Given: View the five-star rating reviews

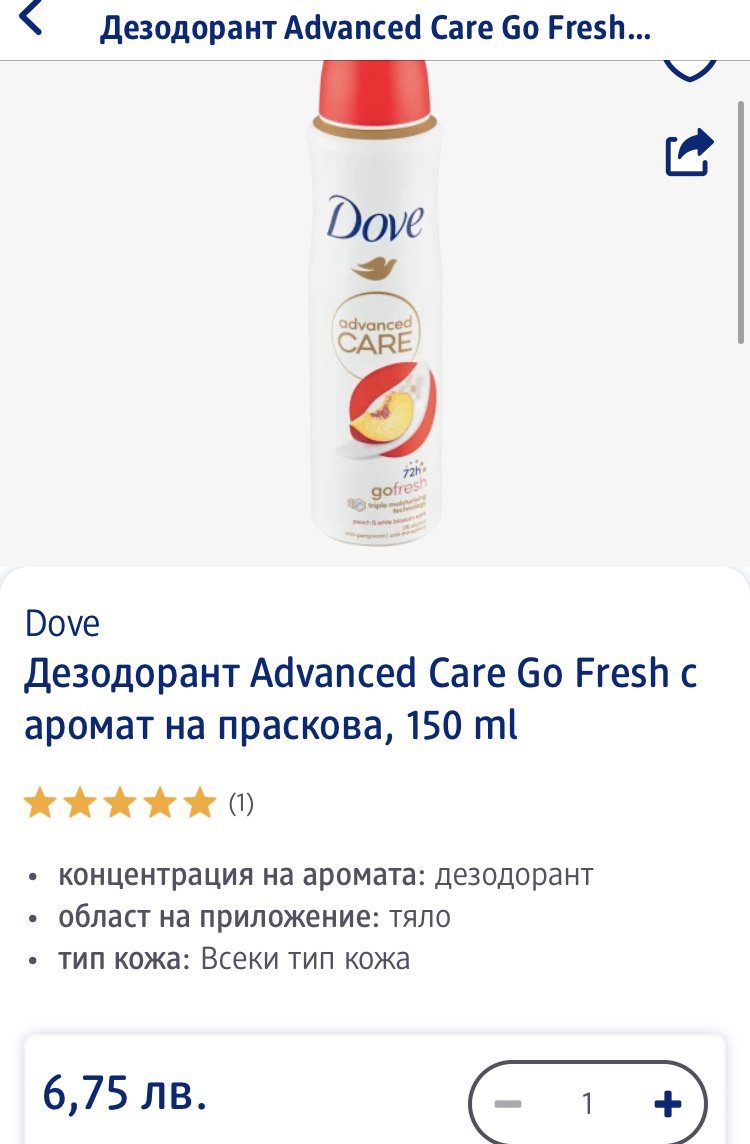Looking at the screenshot, I should click(120, 803).
